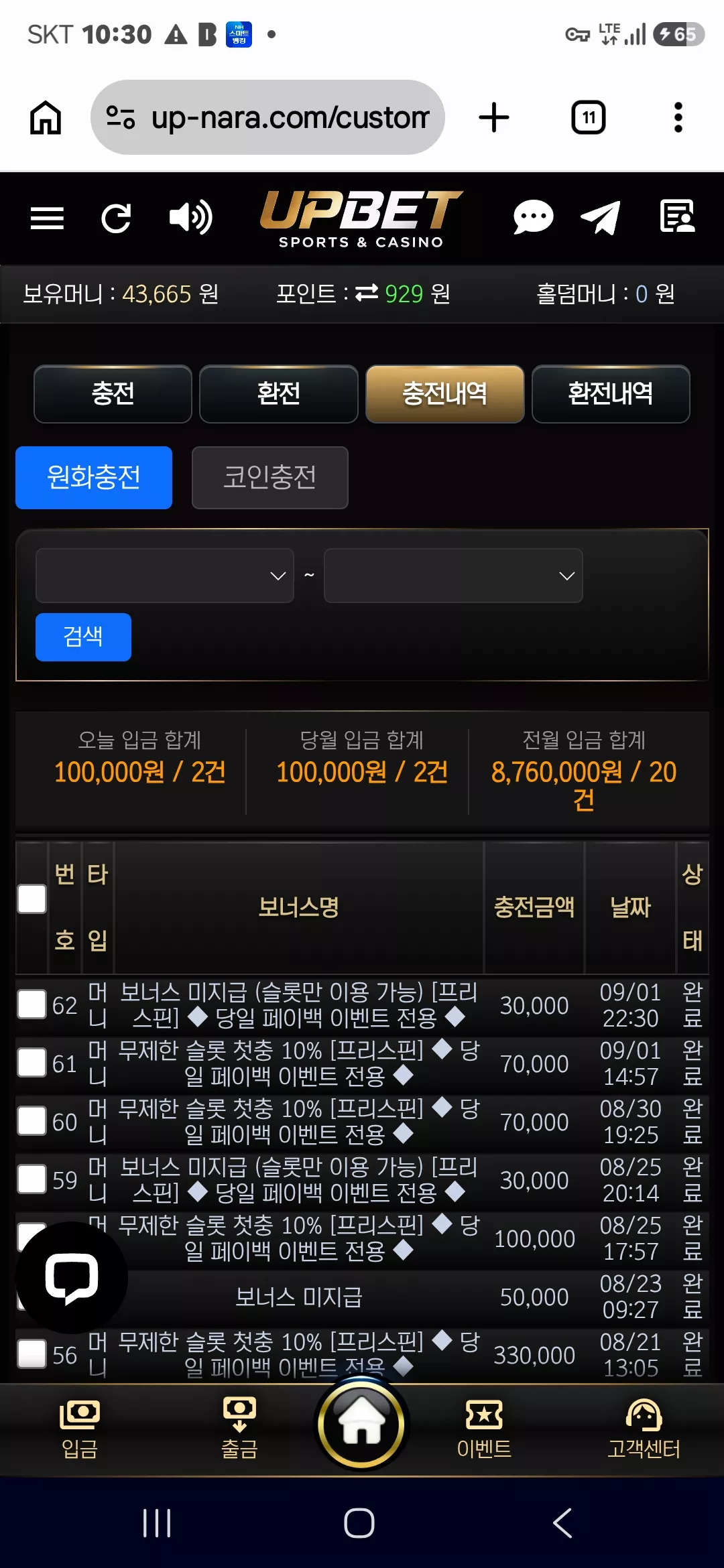Expand the end date dropdown
This screenshot has width=724, height=1568.
coord(453,576)
